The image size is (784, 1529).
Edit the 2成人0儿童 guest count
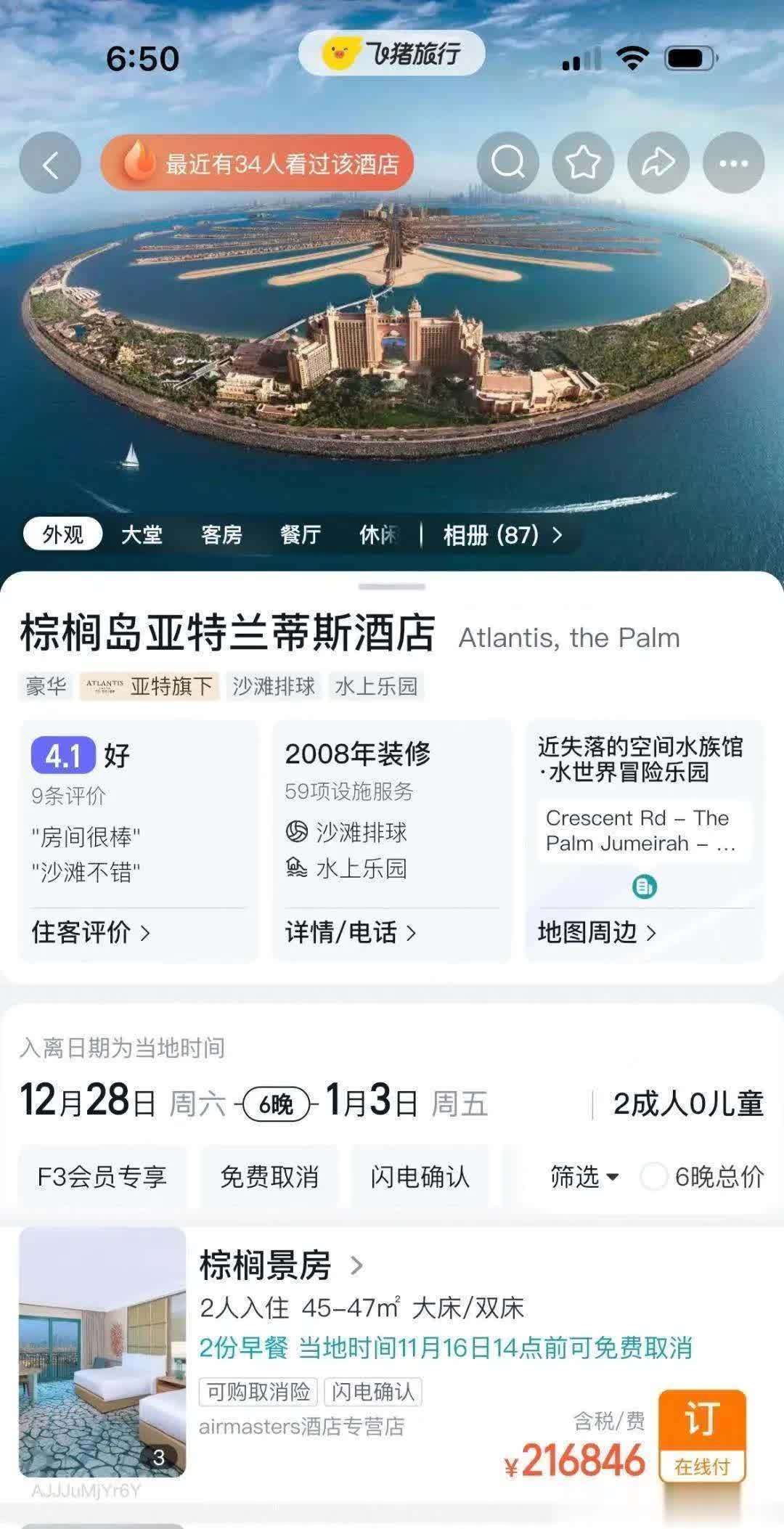coord(688,1104)
